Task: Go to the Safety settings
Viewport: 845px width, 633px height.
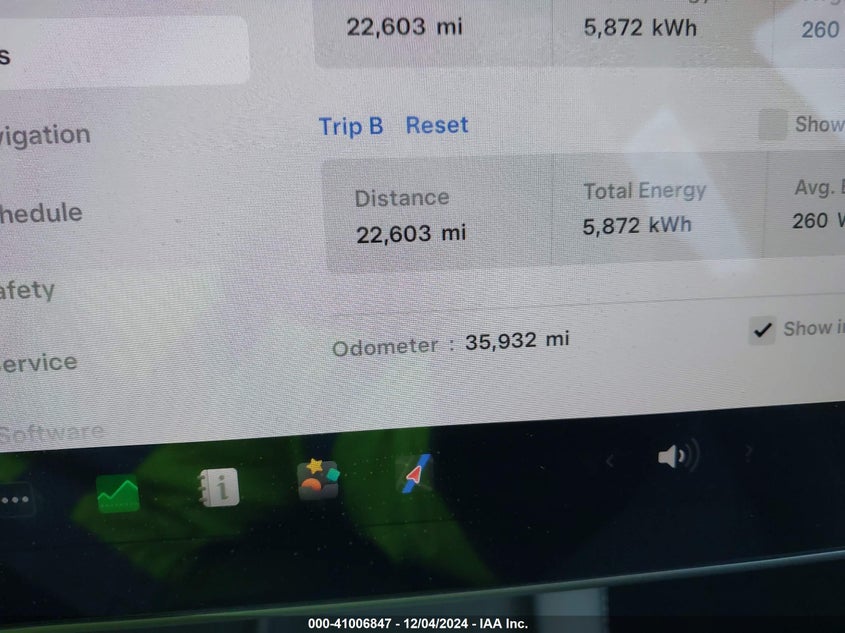Action: click(27, 291)
